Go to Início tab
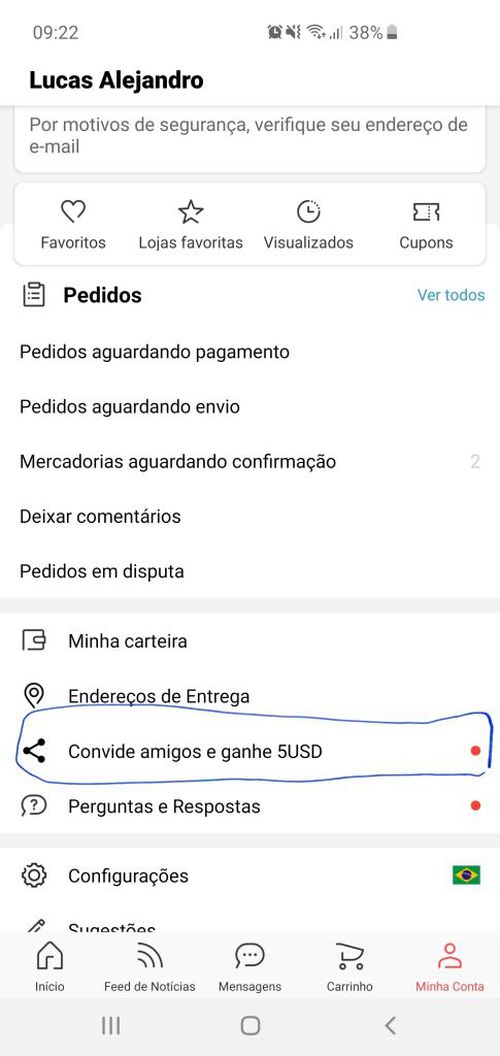 [x=50, y=967]
